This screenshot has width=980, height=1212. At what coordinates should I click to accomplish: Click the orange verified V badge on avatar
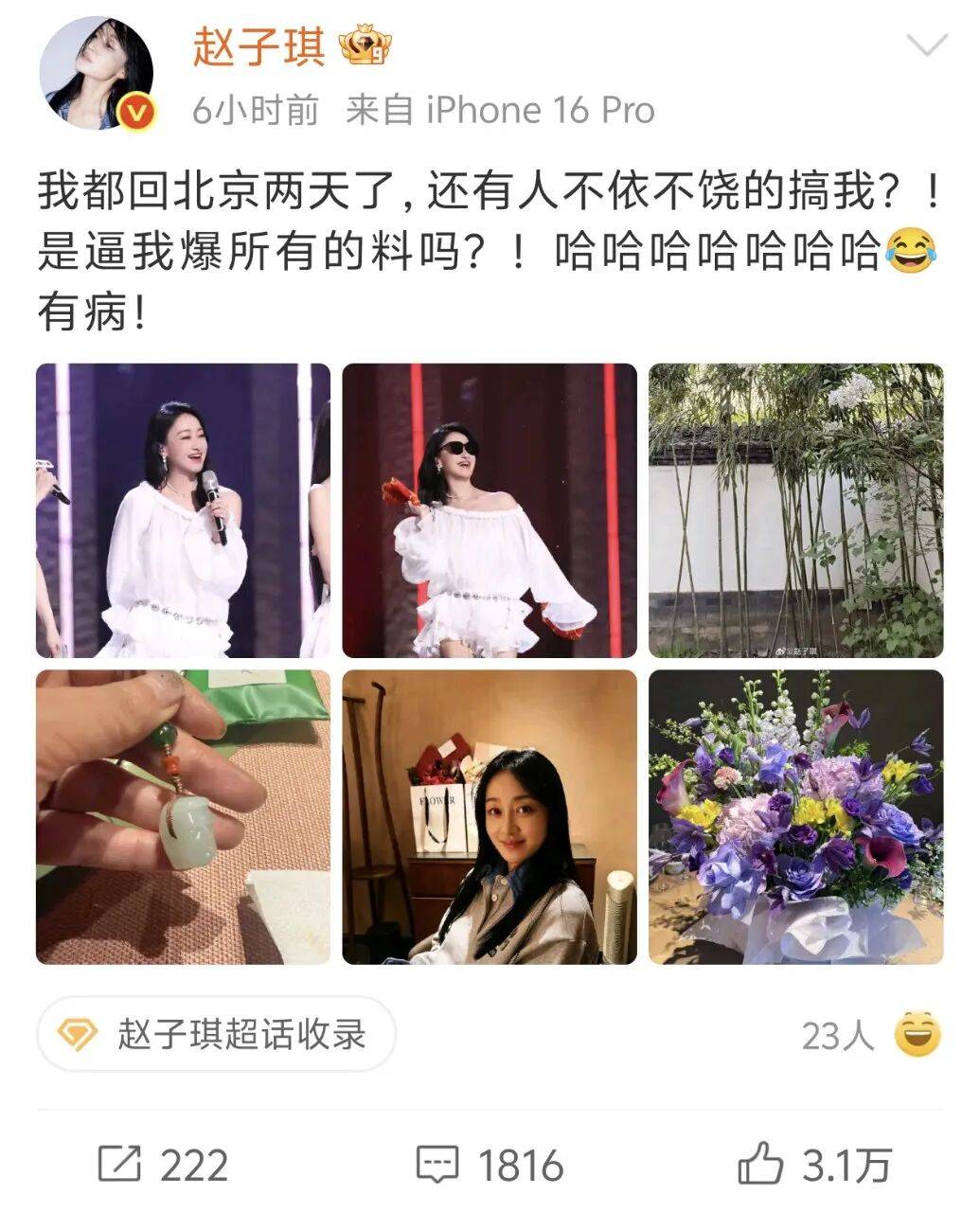click(135, 112)
